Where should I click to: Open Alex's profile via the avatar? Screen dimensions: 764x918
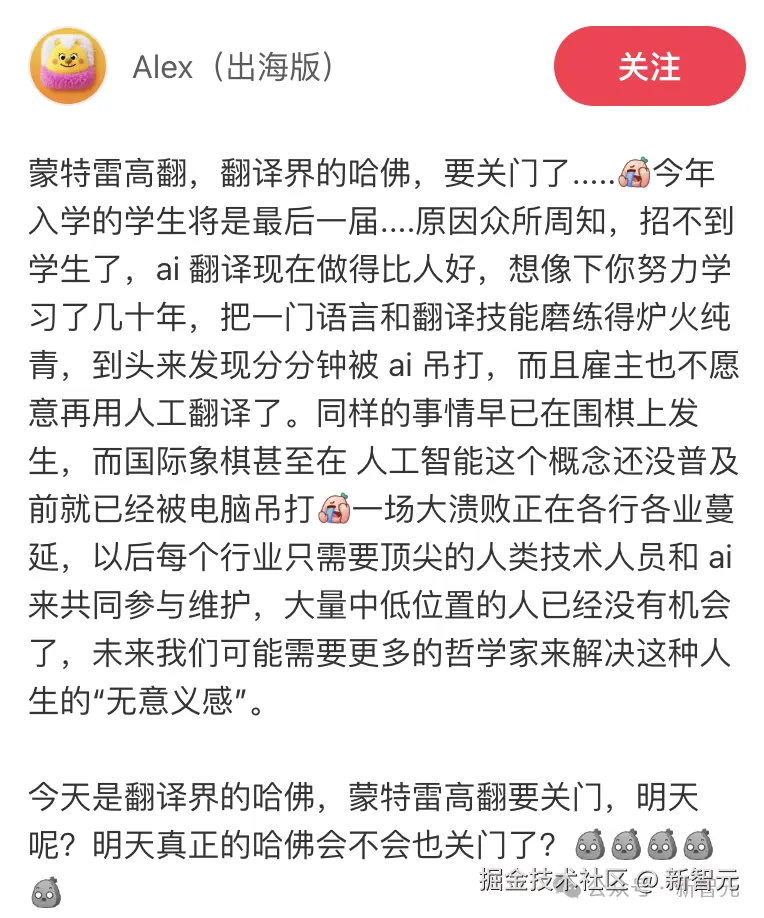tap(68, 67)
